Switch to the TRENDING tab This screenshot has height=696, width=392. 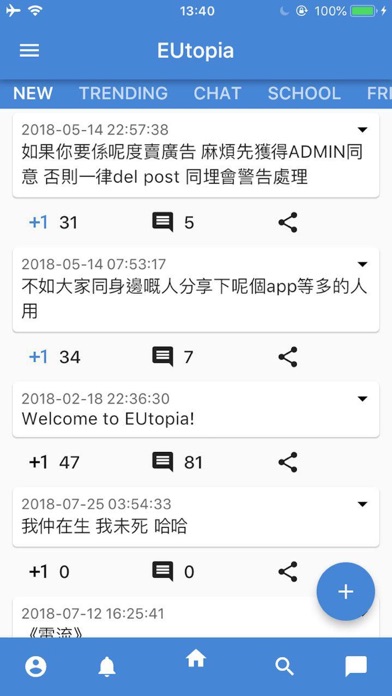click(x=123, y=93)
